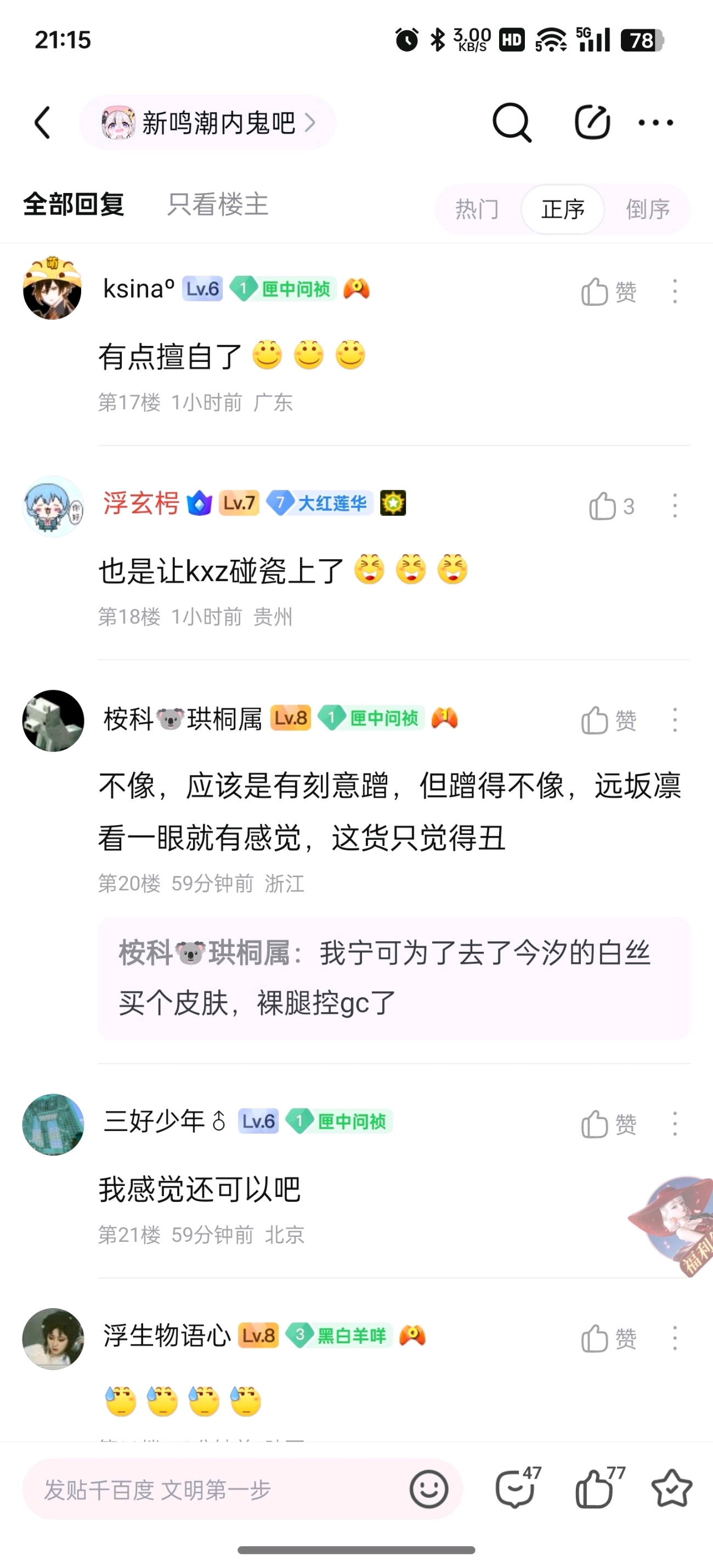
Task: Like ksina°'s reply
Action: 608,292
